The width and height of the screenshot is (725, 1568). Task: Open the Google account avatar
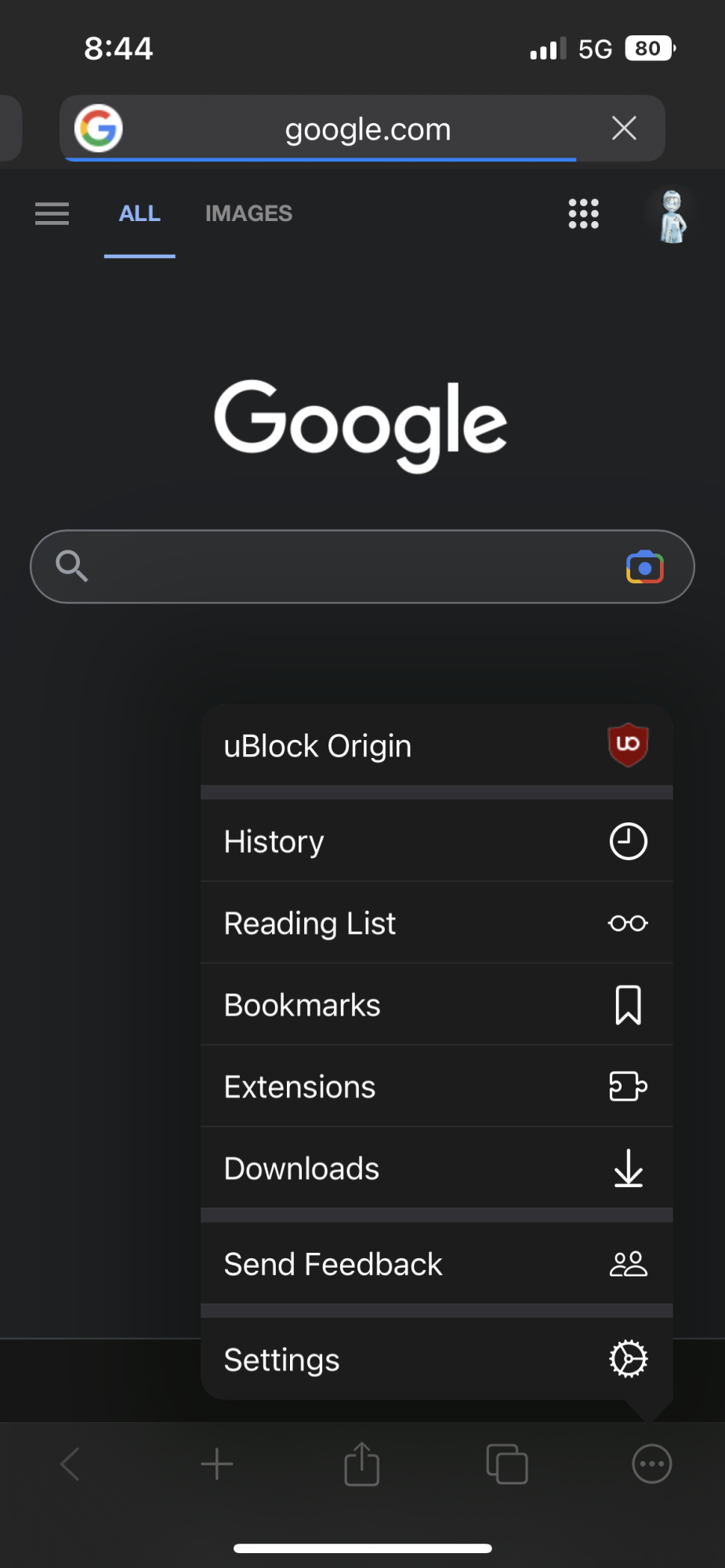672,216
